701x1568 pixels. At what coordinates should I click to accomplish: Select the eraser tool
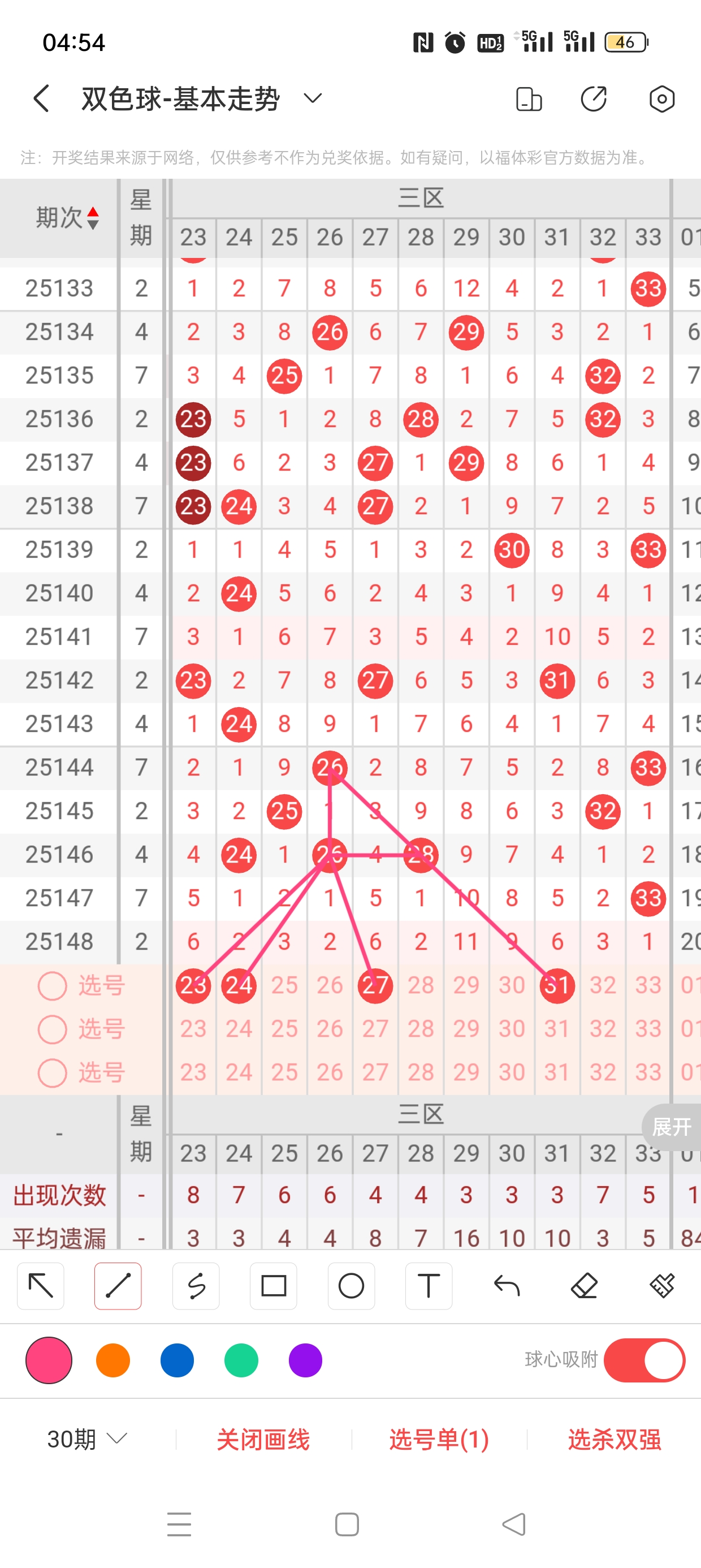[x=584, y=1286]
